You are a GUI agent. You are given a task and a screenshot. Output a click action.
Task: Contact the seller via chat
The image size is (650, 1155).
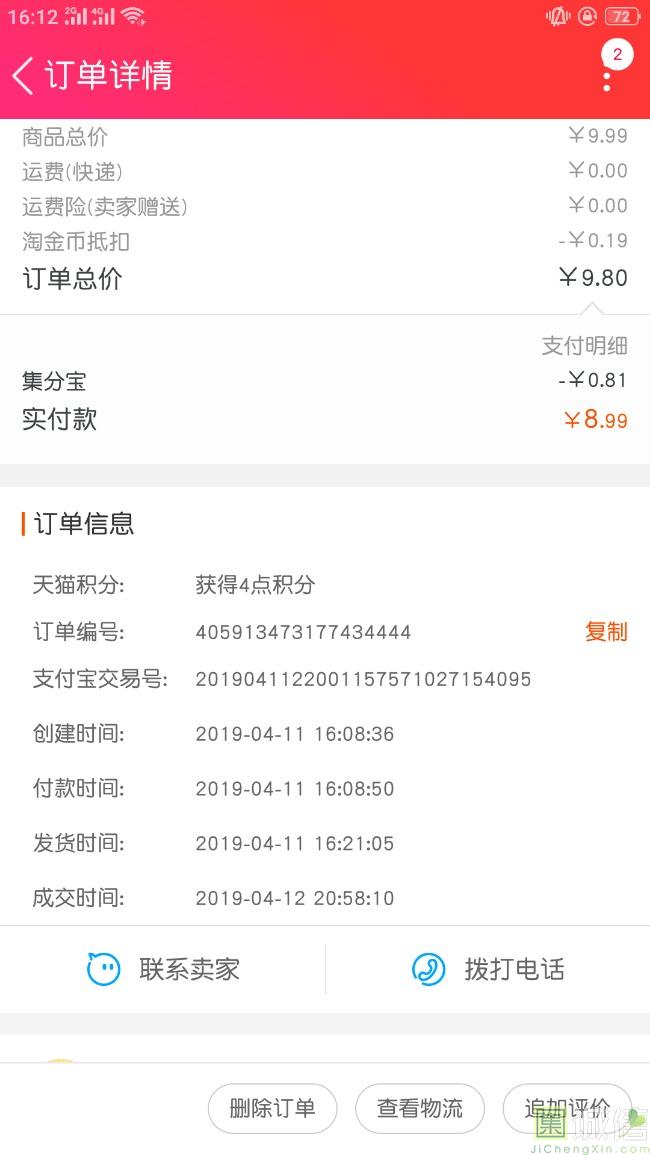point(163,969)
